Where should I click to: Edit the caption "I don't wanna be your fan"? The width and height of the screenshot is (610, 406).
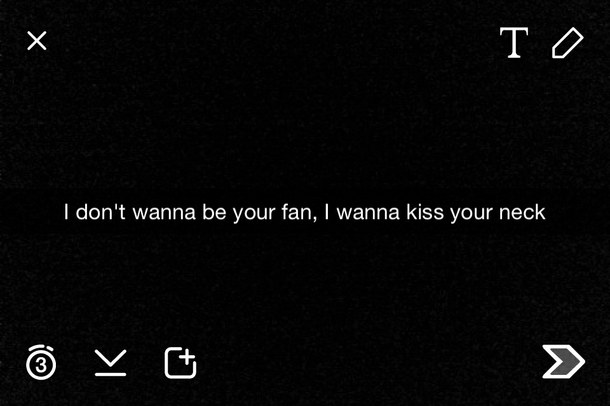[305, 212]
